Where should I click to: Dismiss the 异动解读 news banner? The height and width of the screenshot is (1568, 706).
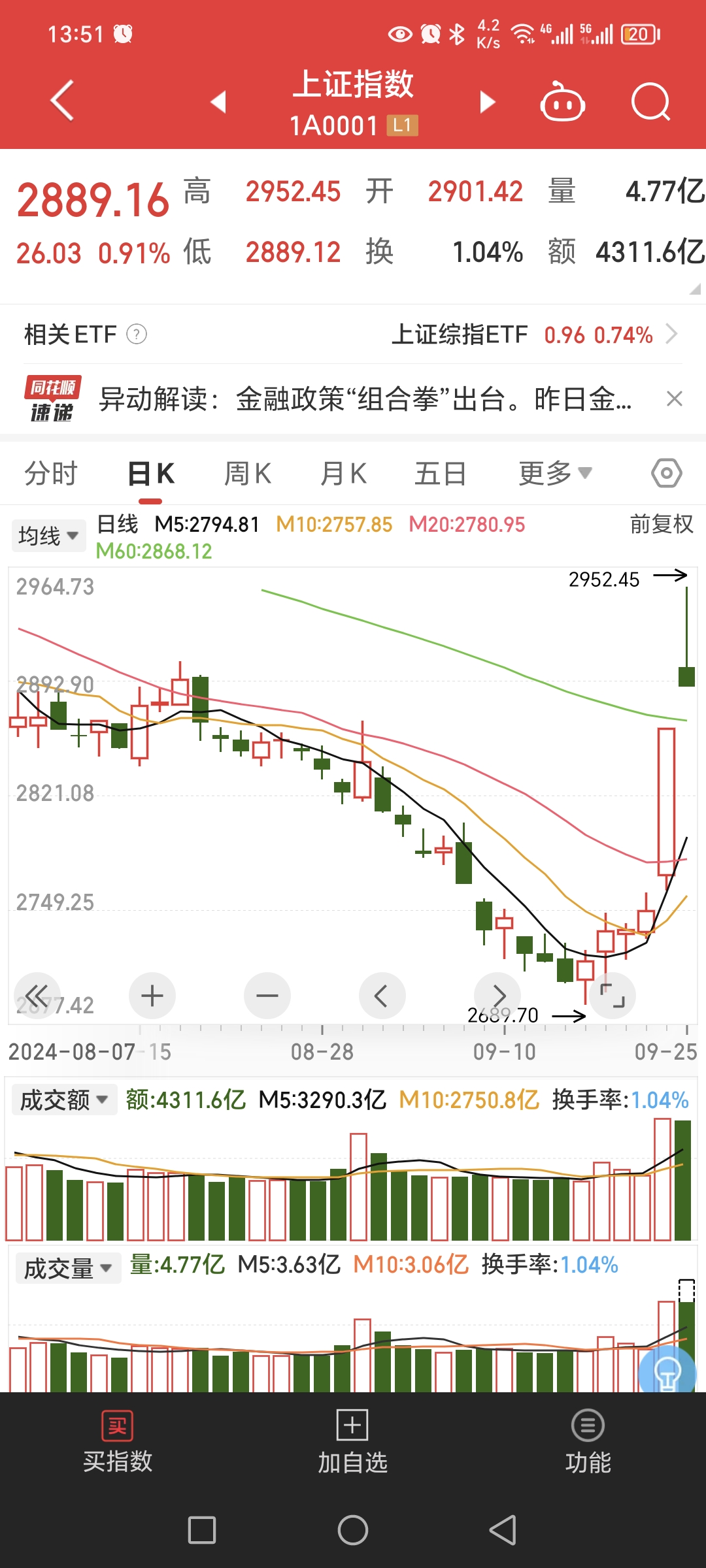click(x=675, y=399)
